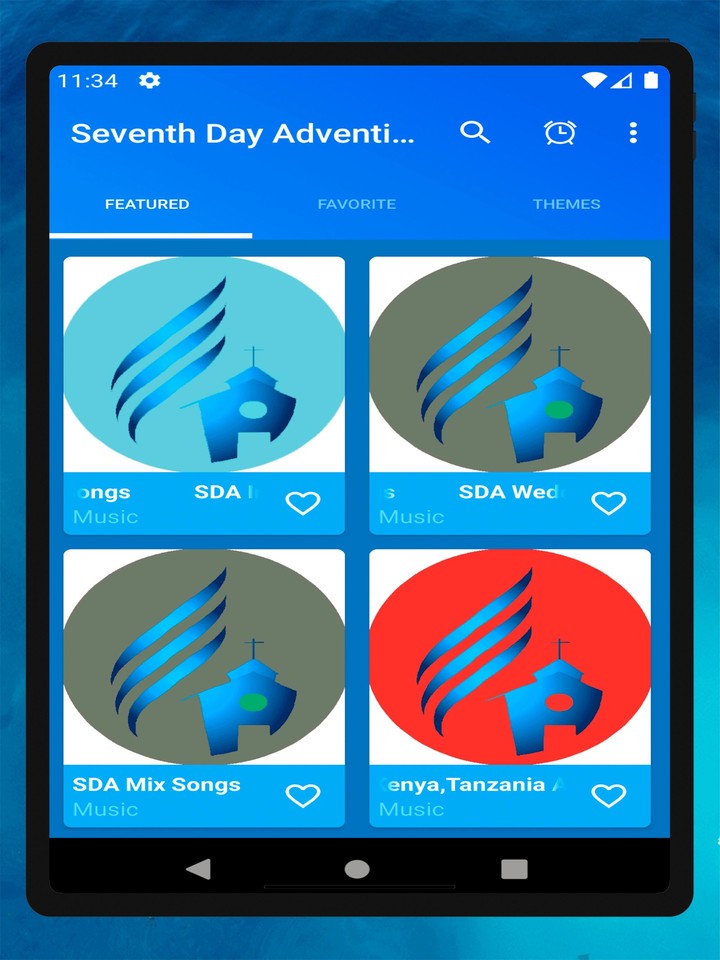Open the search icon in the toolbar
The width and height of the screenshot is (720, 960).
476,132
